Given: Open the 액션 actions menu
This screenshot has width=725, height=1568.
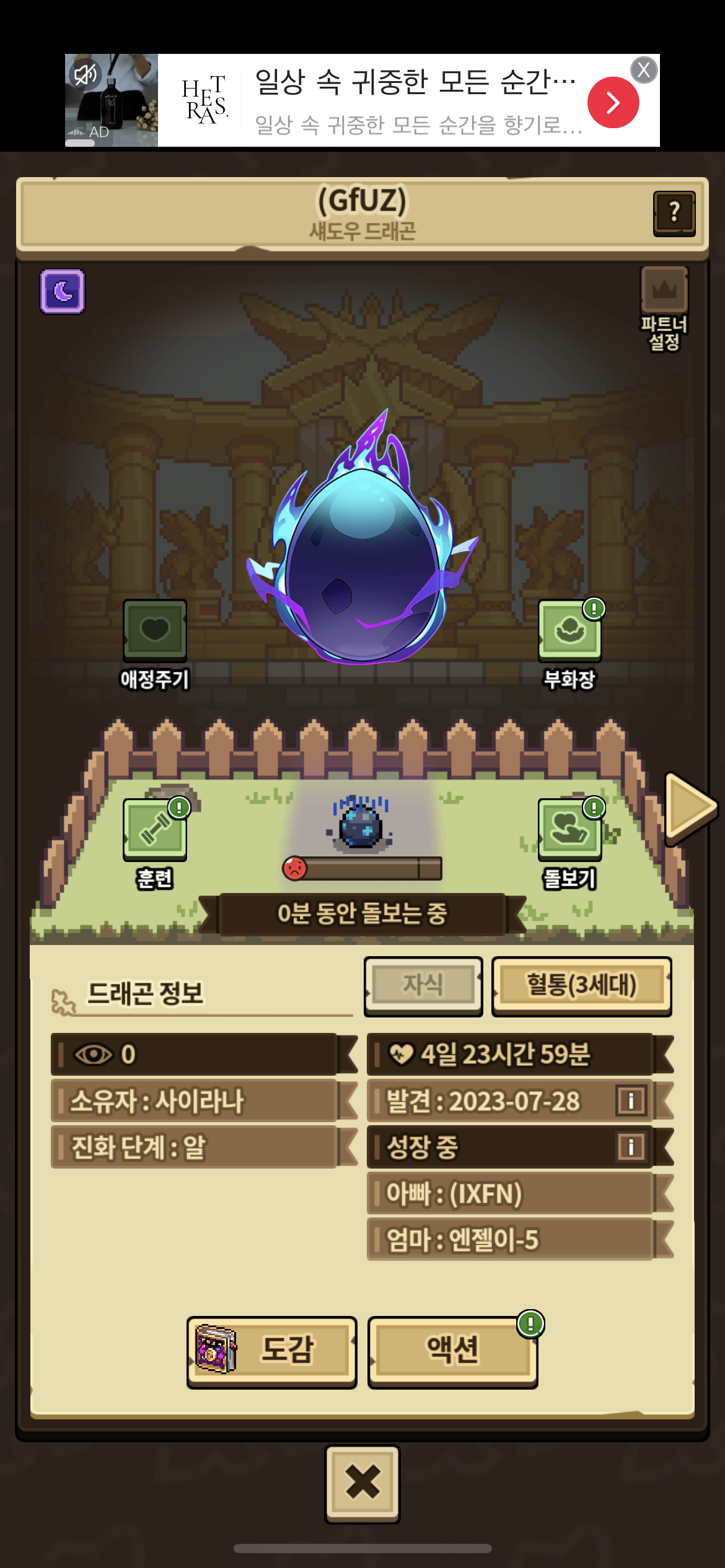Looking at the screenshot, I should [453, 1352].
